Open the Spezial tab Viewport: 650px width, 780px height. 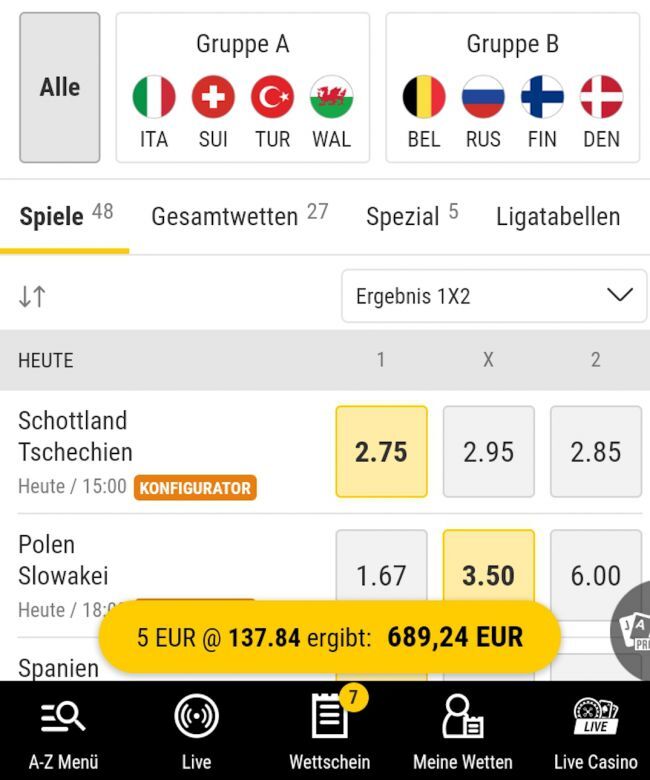(x=411, y=216)
